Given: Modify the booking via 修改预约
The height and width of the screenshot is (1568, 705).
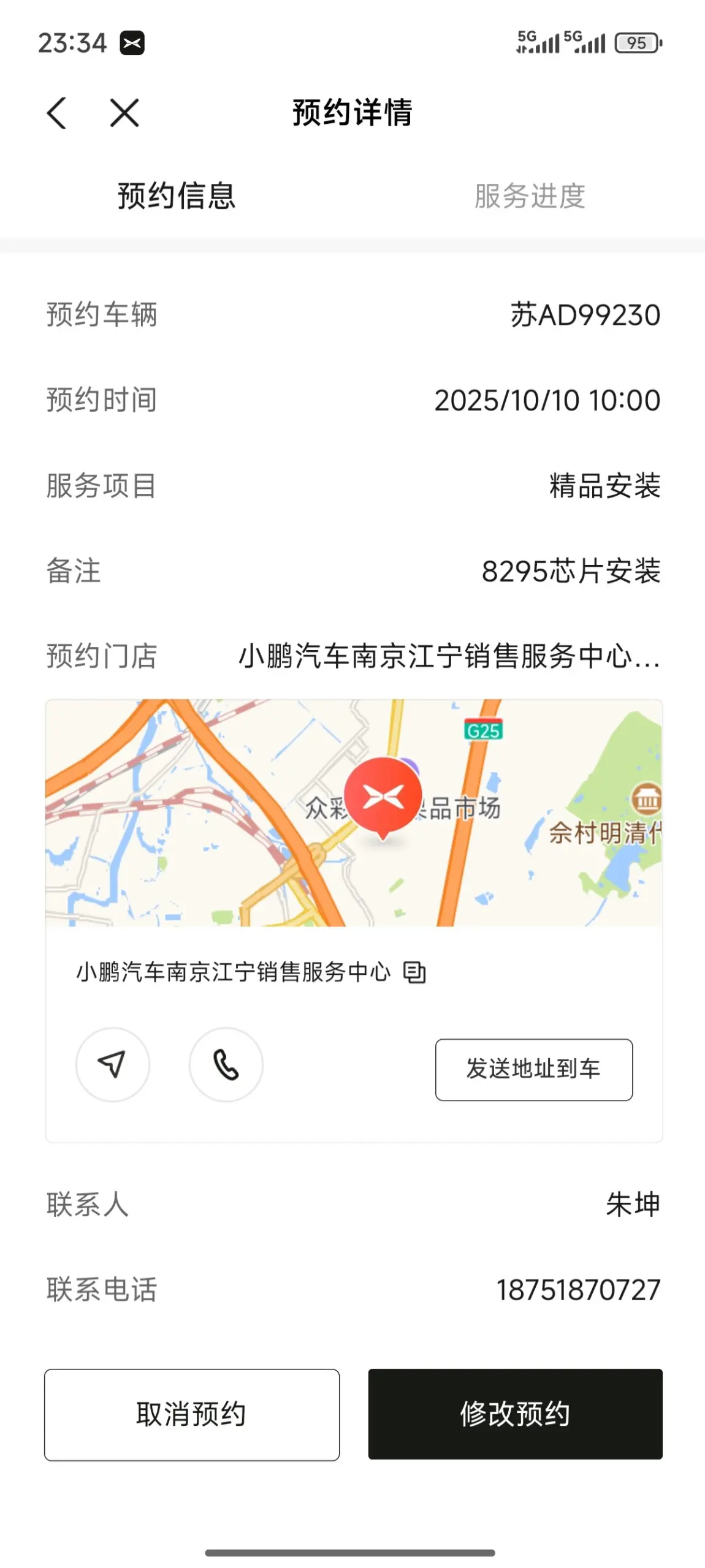Looking at the screenshot, I should 515,1414.
